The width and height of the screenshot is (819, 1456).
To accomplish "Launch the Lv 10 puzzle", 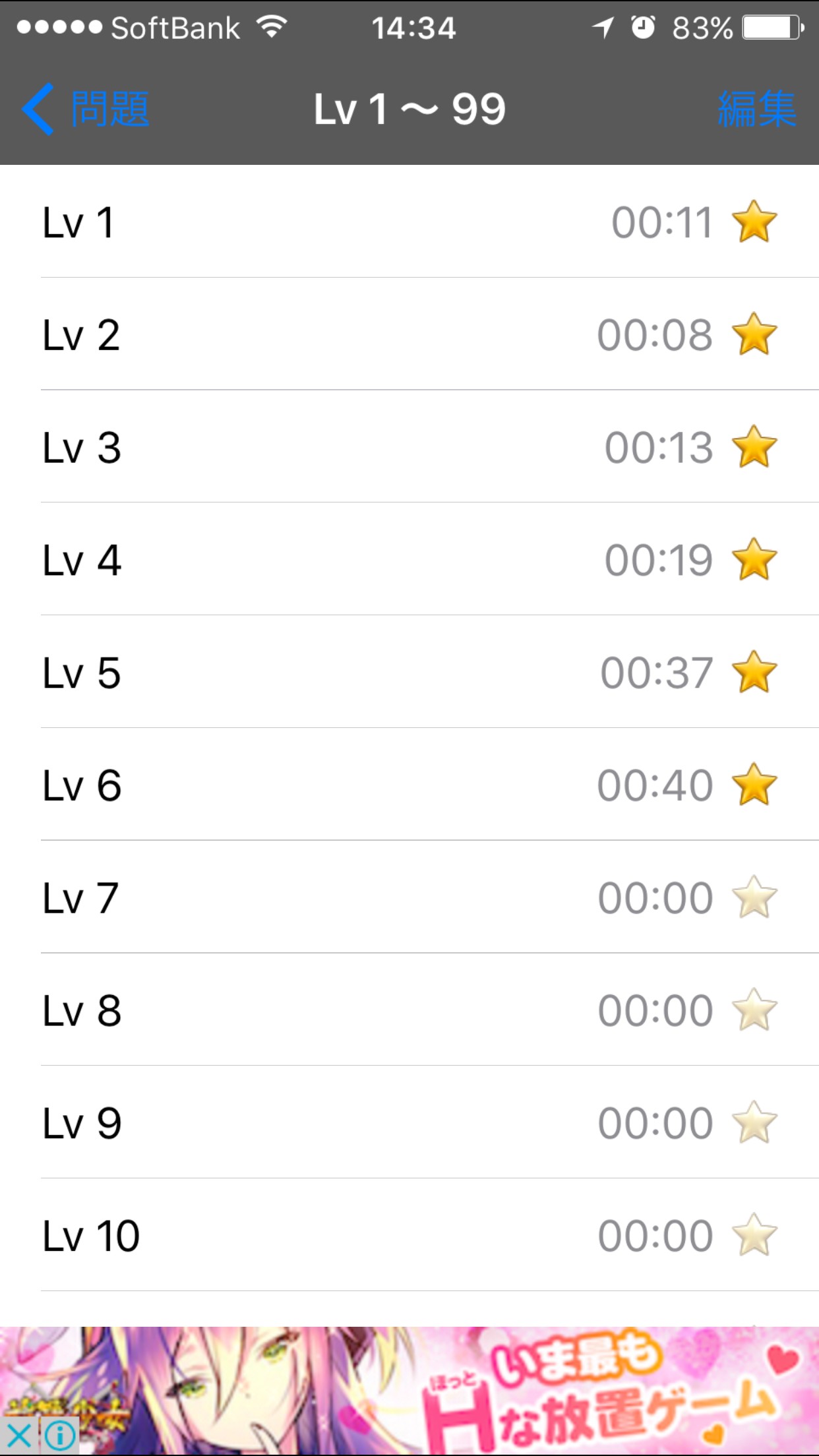I will click(x=409, y=1235).
